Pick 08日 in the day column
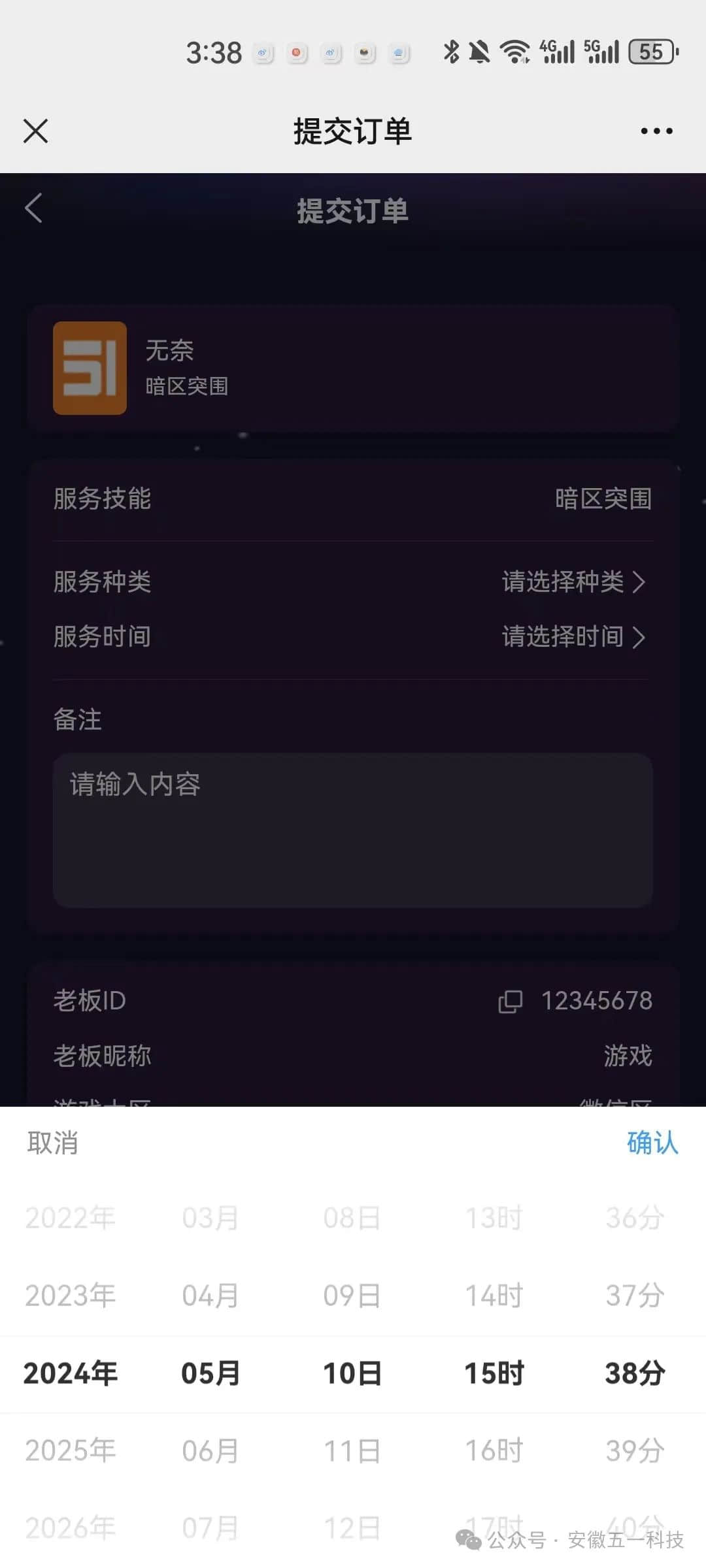The image size is (706, 1568). click(352, 1218)
